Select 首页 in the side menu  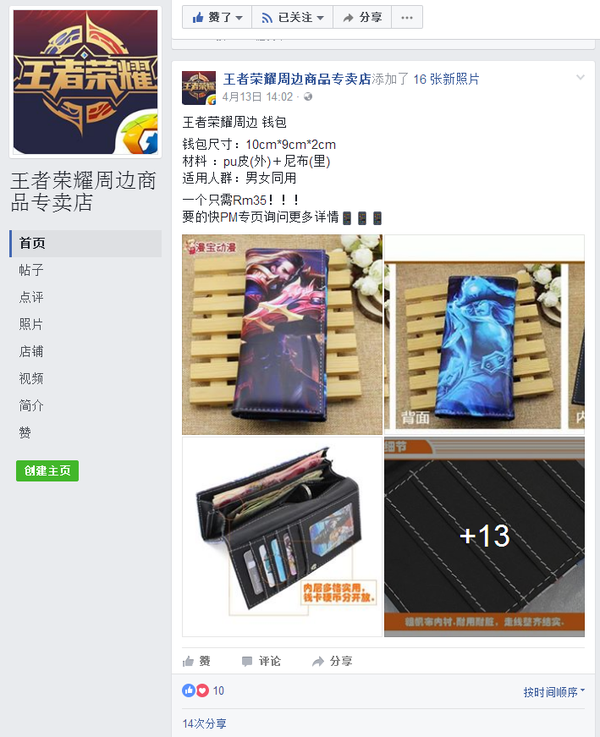86,243
